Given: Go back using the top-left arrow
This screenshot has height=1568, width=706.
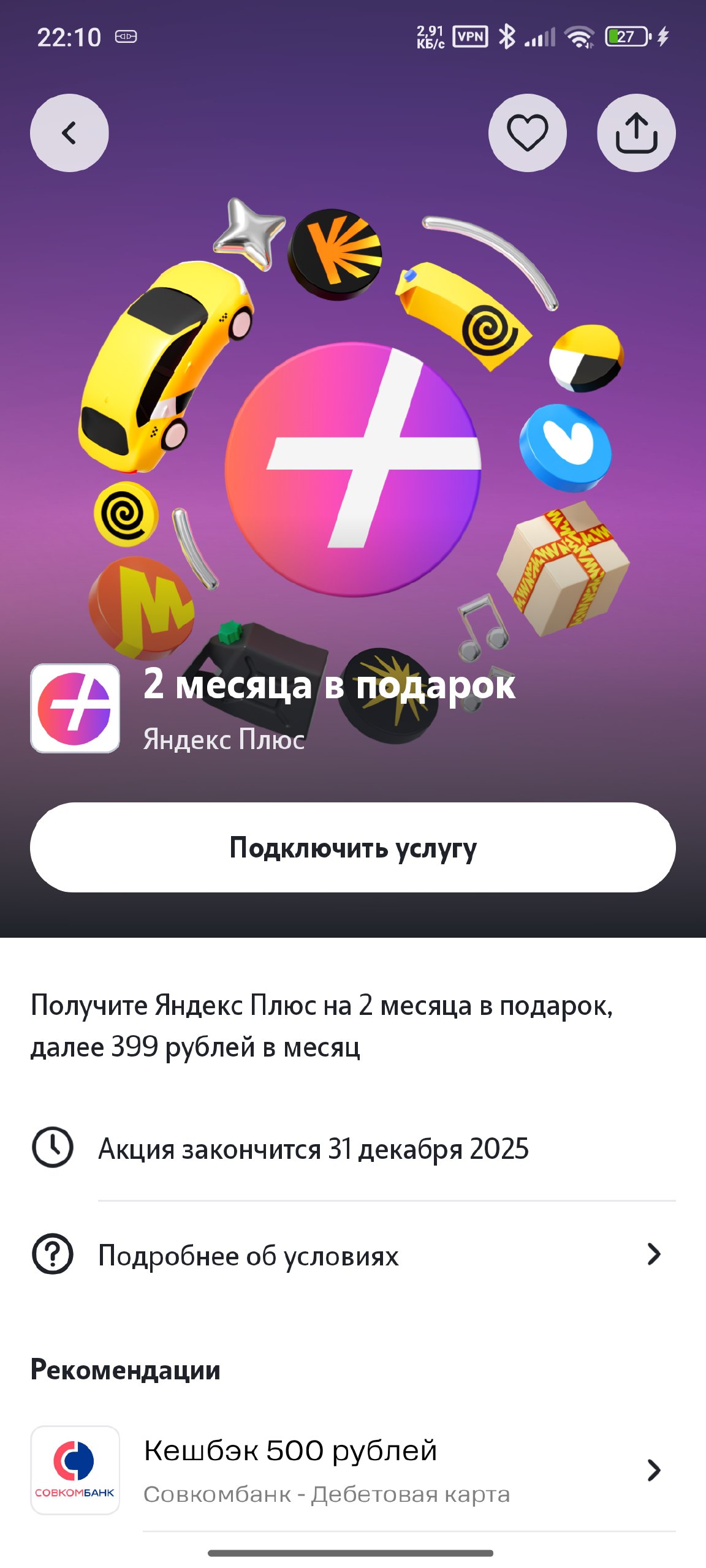Looking at the screenshot, I should coord(69,133).
